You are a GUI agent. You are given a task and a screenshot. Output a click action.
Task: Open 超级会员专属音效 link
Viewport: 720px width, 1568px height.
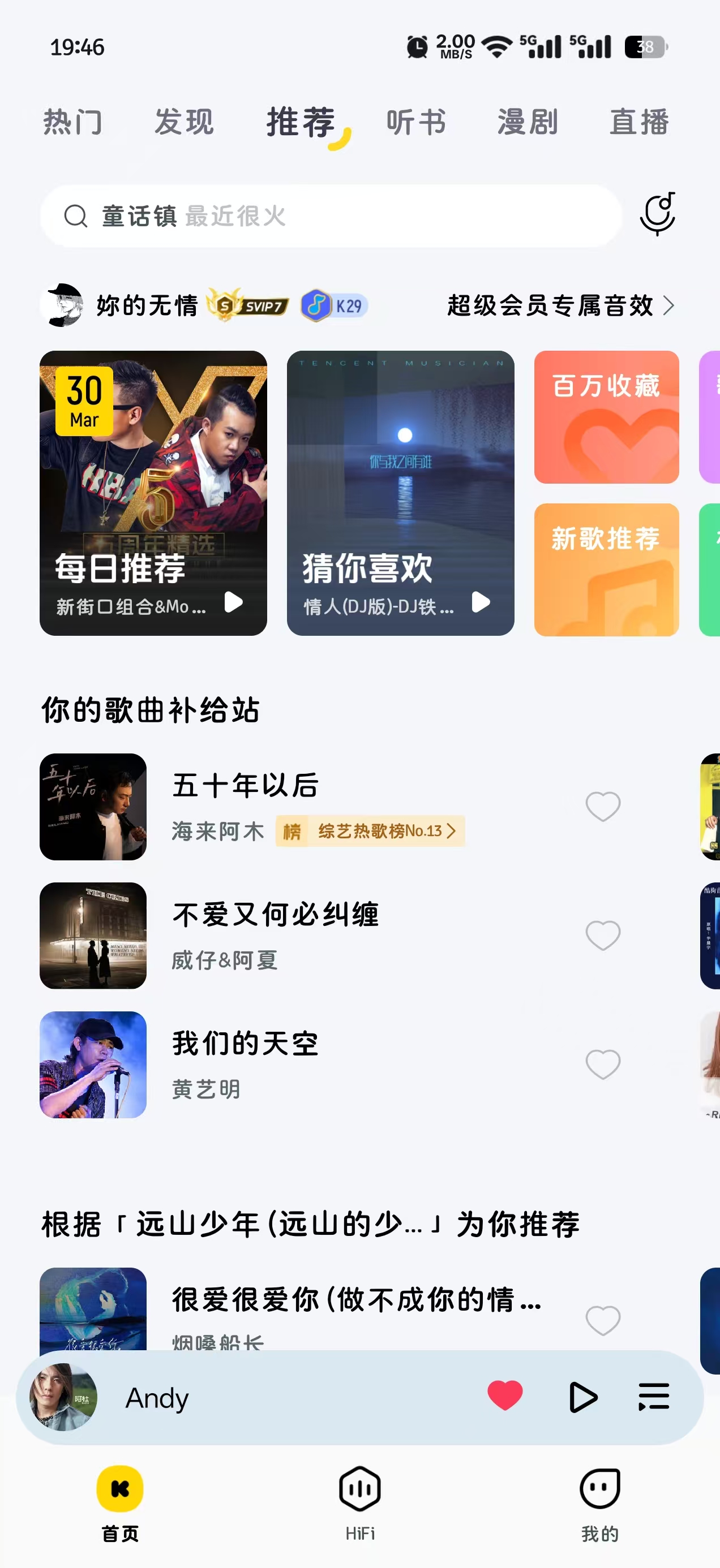560,305
